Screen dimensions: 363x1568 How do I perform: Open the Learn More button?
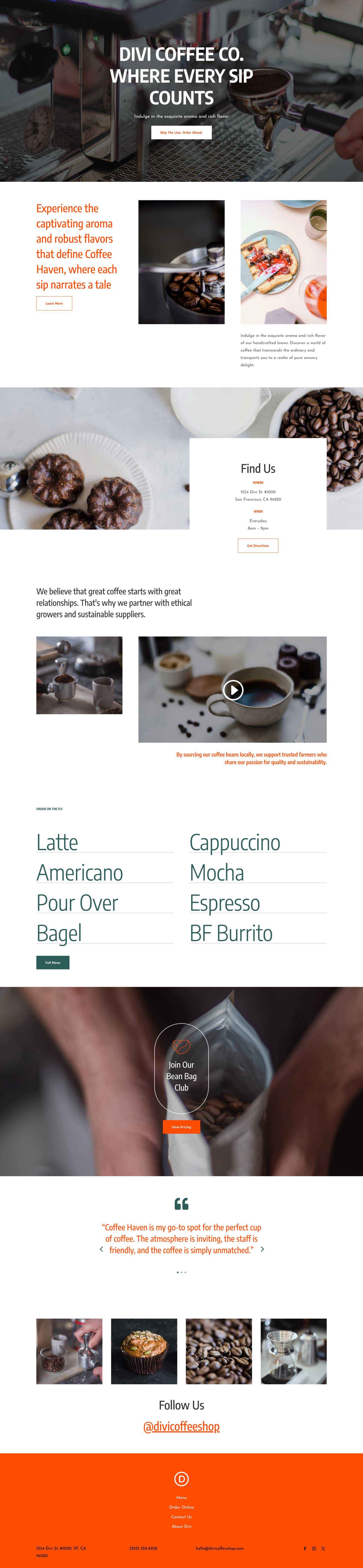(x=54, y=303)
